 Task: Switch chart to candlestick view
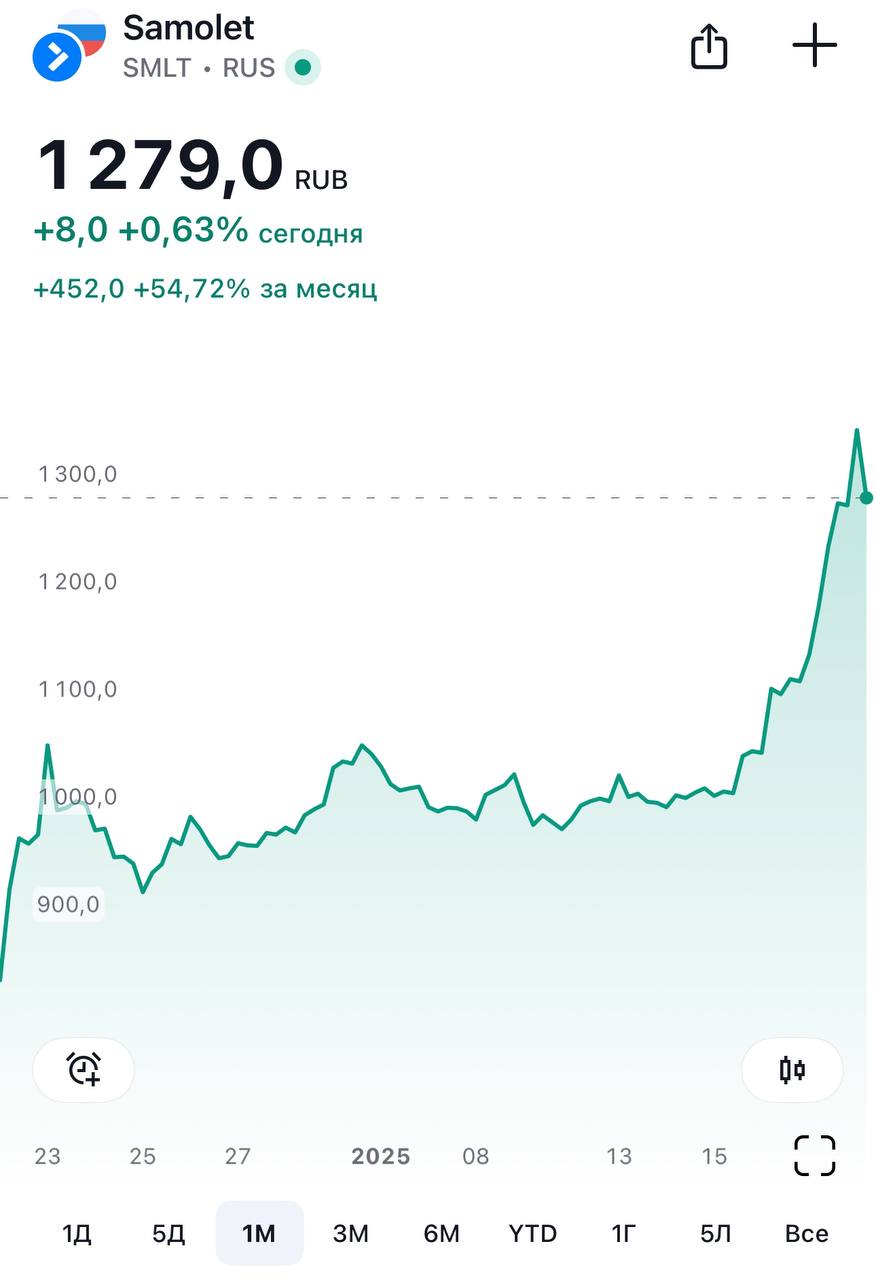pos(792,1069)
